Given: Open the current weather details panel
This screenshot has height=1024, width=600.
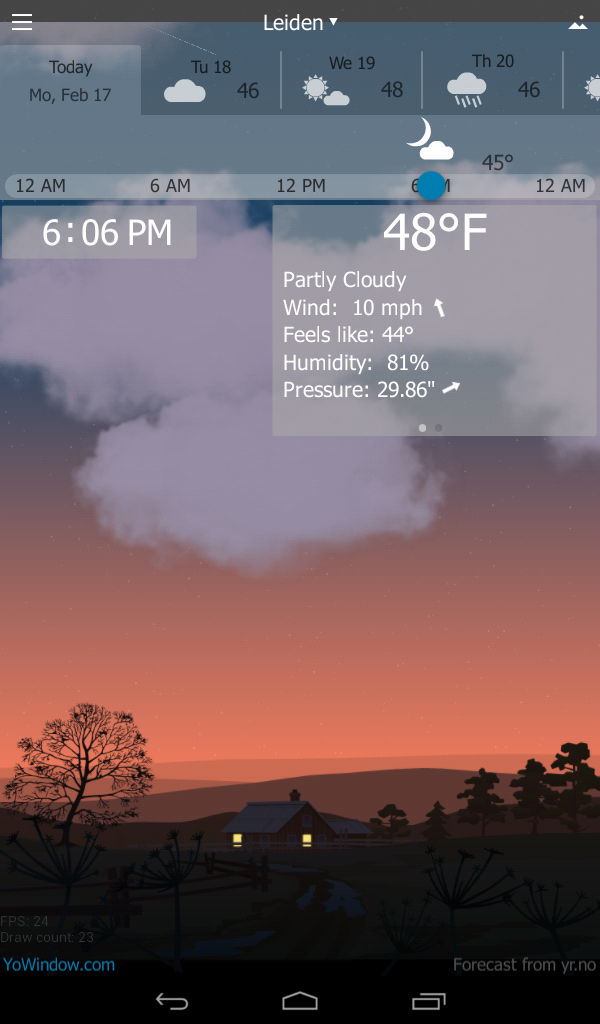Looking at the screenshot, I should [x=434, y=320].
